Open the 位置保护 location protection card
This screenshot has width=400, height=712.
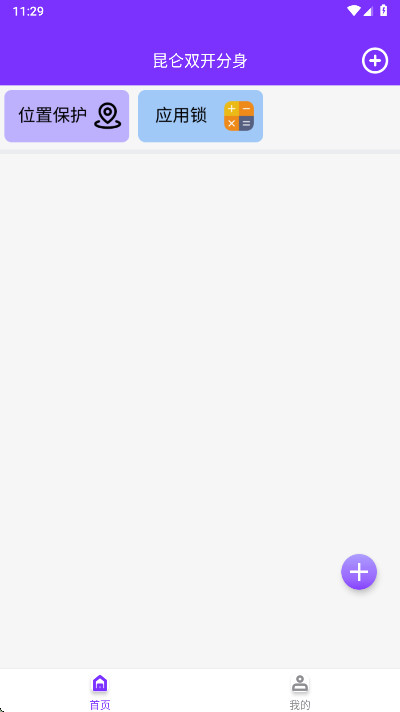[x=67, y=116]
